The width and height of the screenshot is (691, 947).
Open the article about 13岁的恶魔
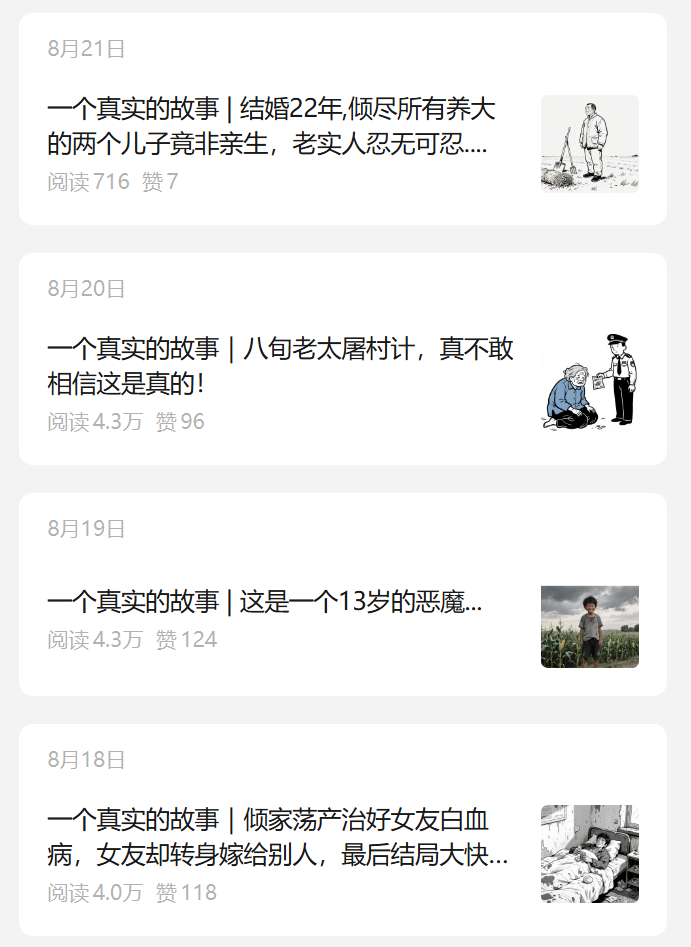(265, 602)
